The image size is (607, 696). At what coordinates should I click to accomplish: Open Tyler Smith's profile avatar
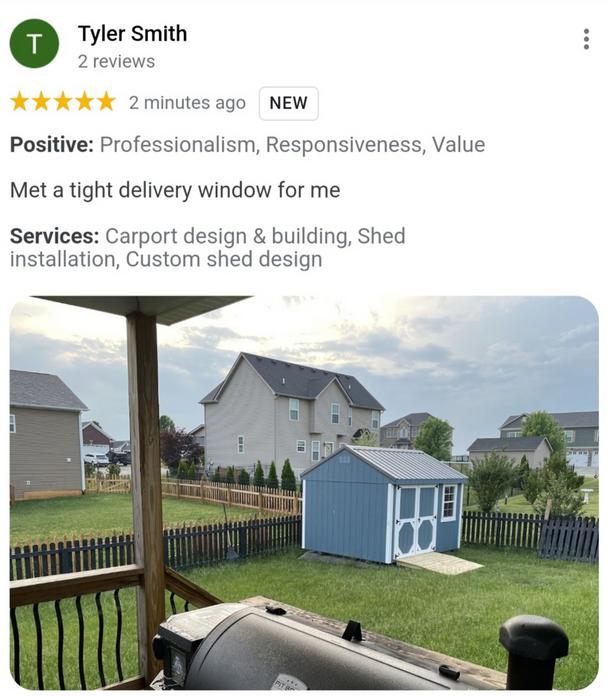[x=34, y=44]
